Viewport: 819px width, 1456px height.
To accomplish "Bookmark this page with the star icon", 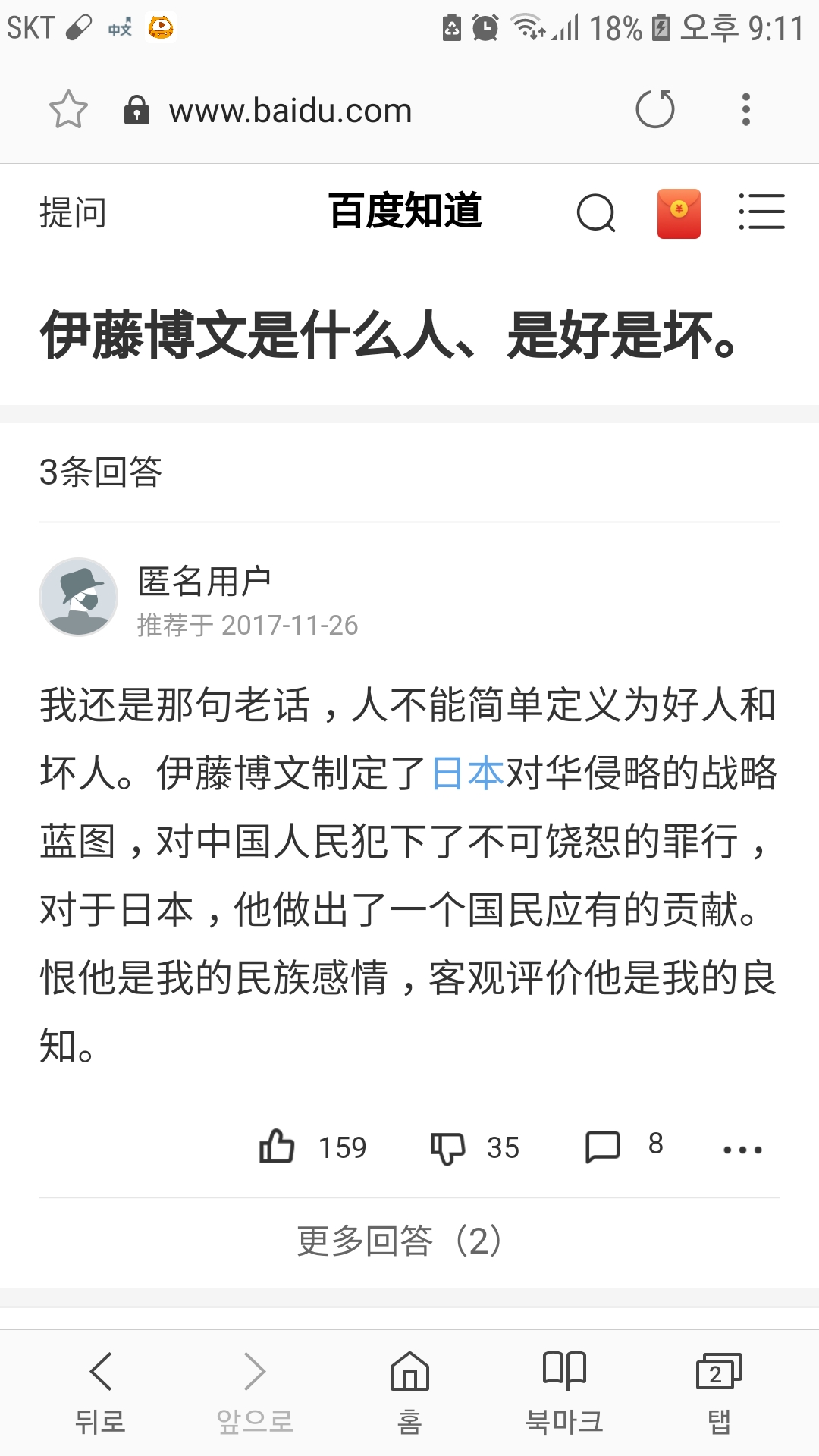I will (x=68, y=110).
